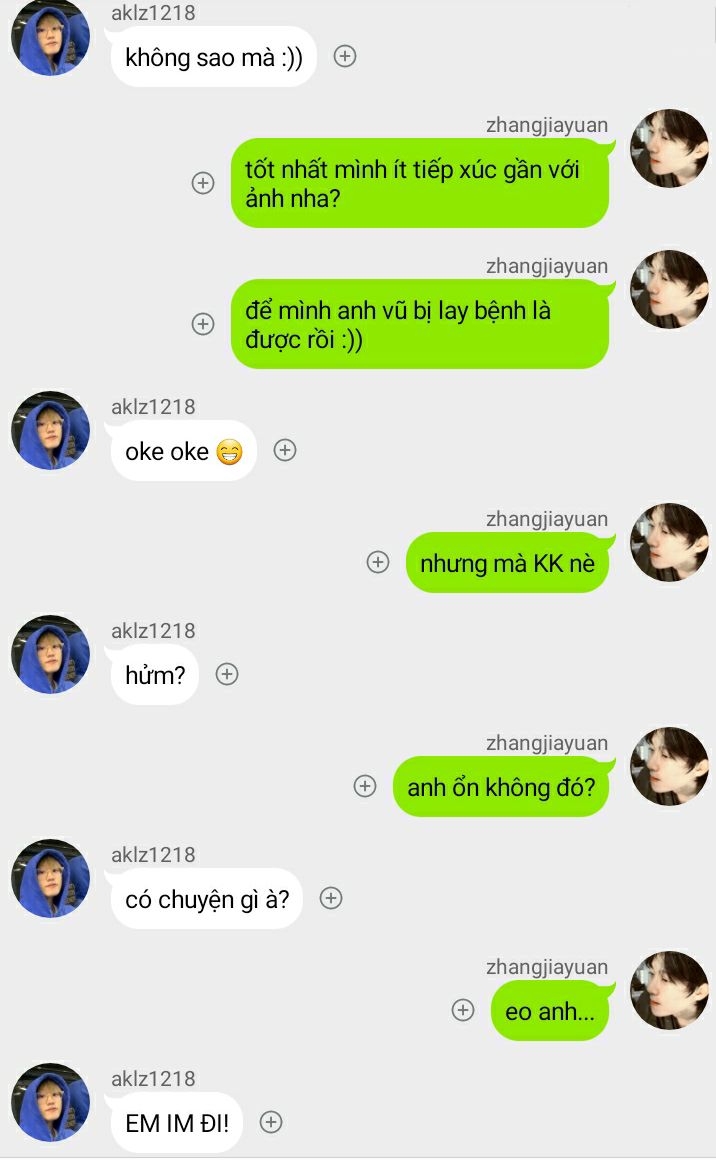Open zhangjiayuan's avatar beside "eo anh..." message
The image size is (716, 1160).
pos(669,991)
